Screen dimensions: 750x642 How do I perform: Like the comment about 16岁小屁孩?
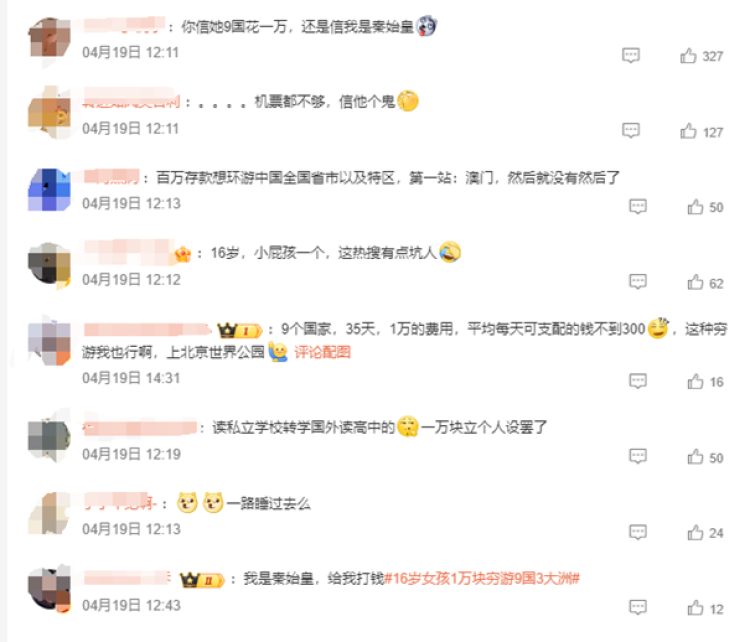click(696, 283)
